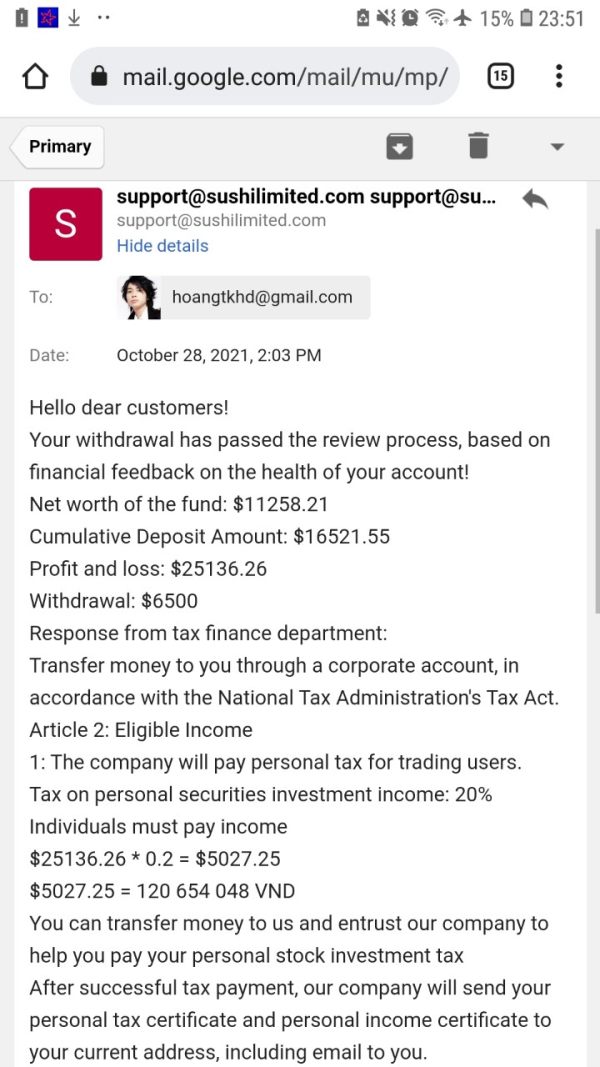
Task: Tap the mail.google.com address bar
Action: (265, 76)
